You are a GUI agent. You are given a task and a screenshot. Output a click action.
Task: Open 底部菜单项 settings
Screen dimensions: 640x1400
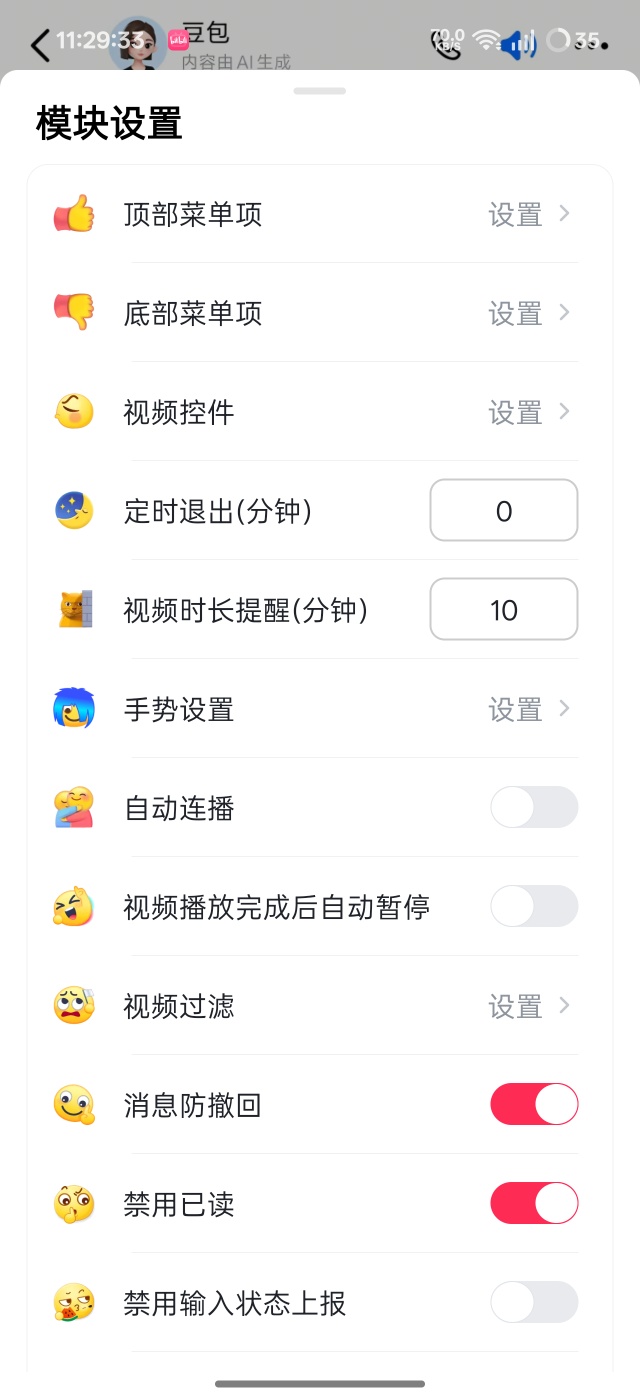coord(528,314)
